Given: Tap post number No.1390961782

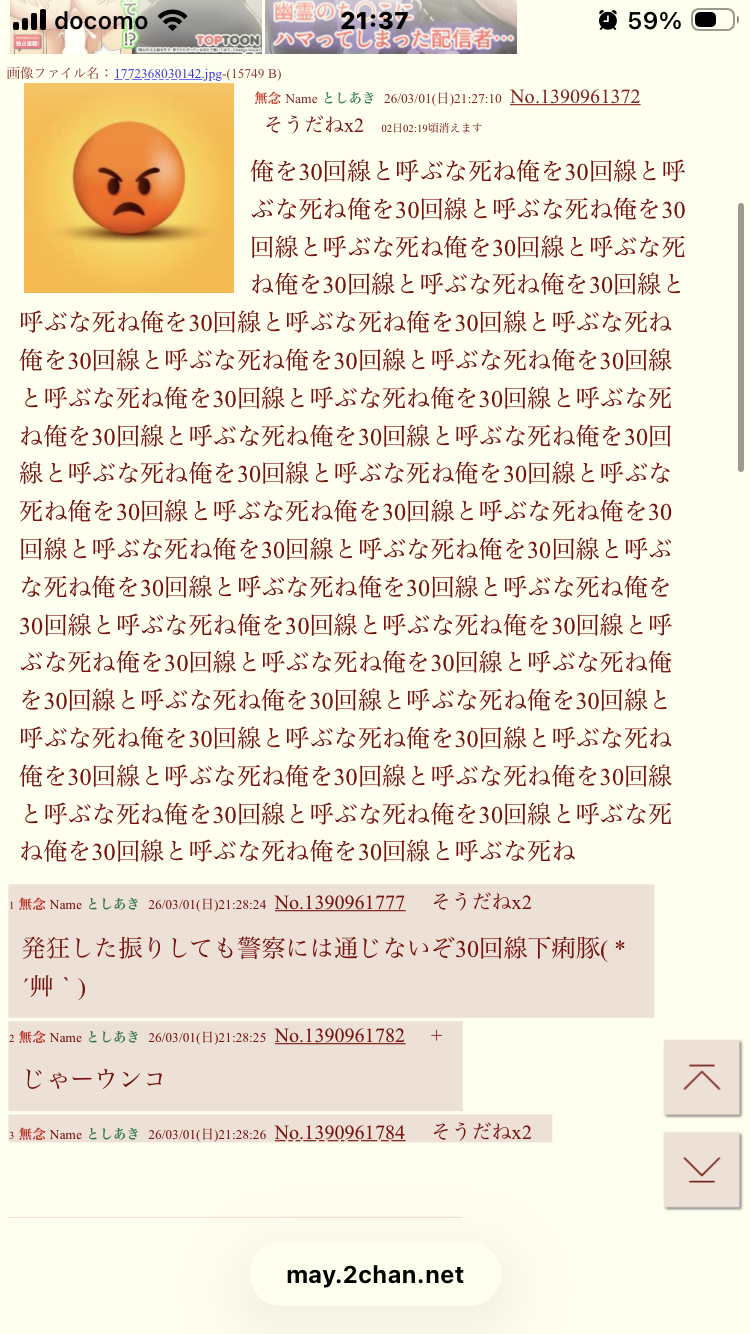Looking at the screenshot, I should 340,1036.
